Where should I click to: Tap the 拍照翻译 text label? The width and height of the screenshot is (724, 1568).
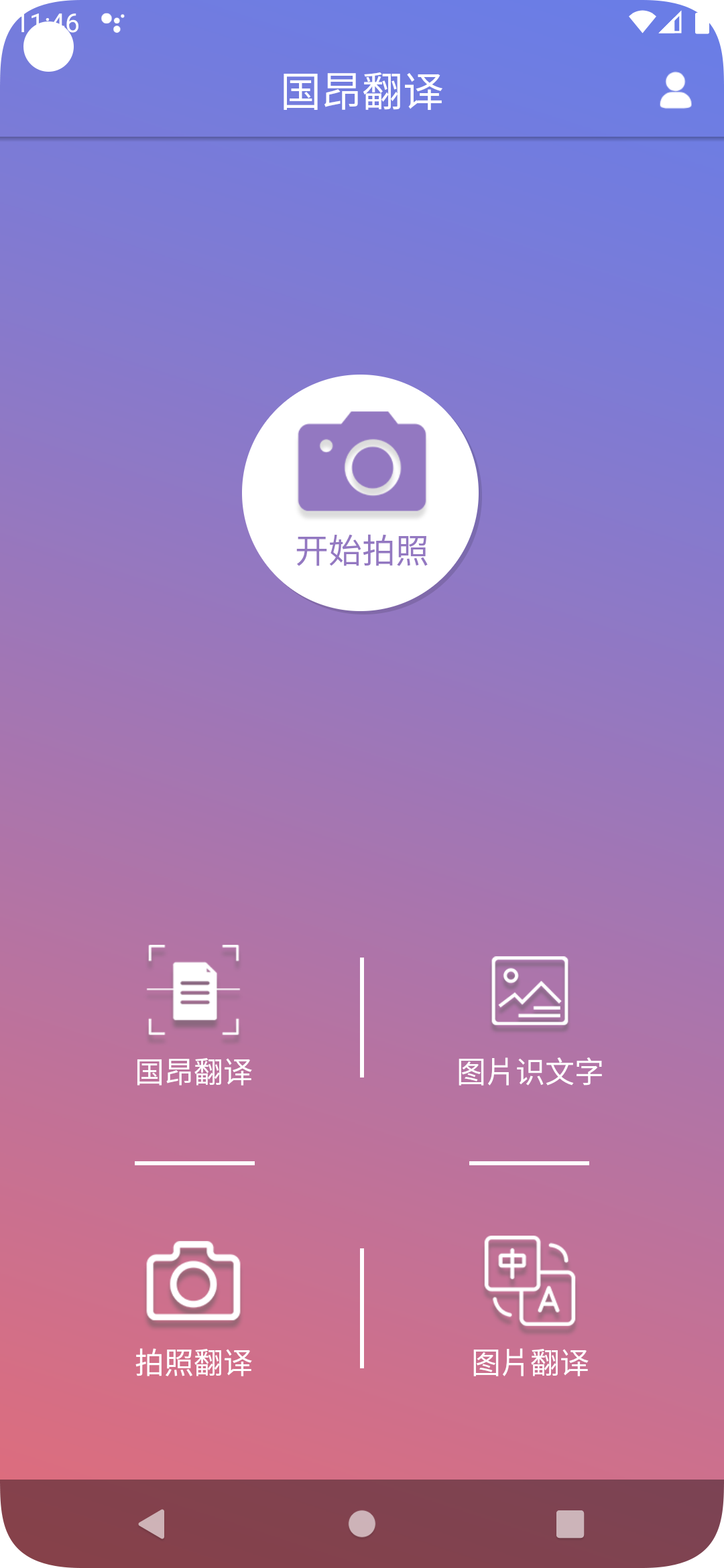click(193, 1360)
